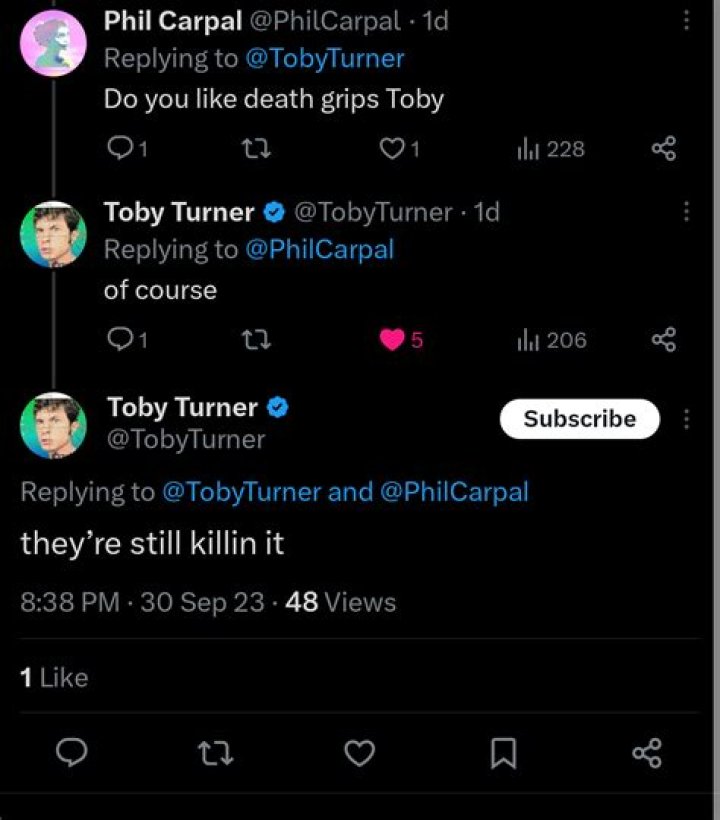Retweet Phil Carpal's death grips tweet

(x=256, y=147)
